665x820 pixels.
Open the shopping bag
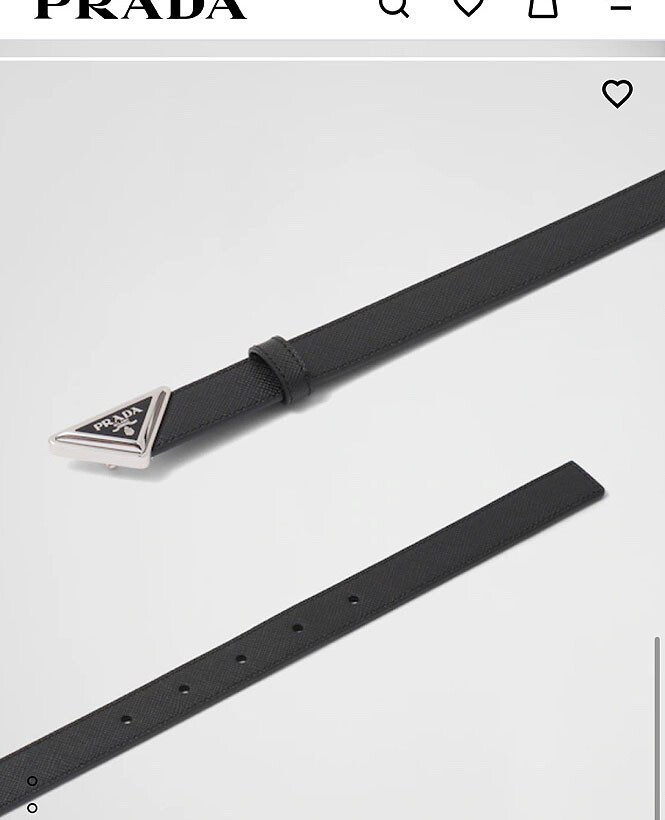click(543, 6)
